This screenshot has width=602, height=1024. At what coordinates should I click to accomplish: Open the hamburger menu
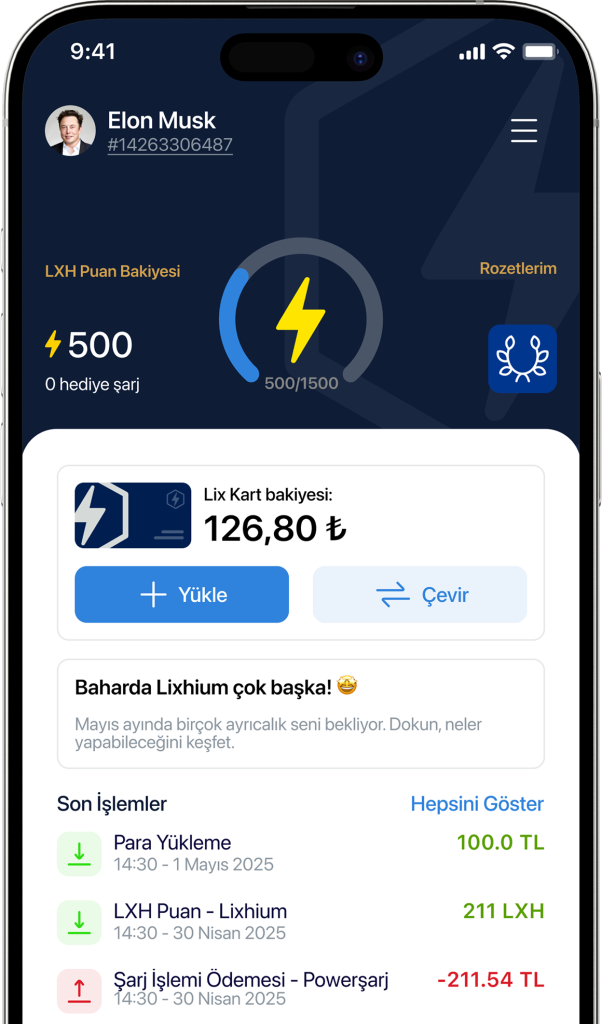(523, 131)
